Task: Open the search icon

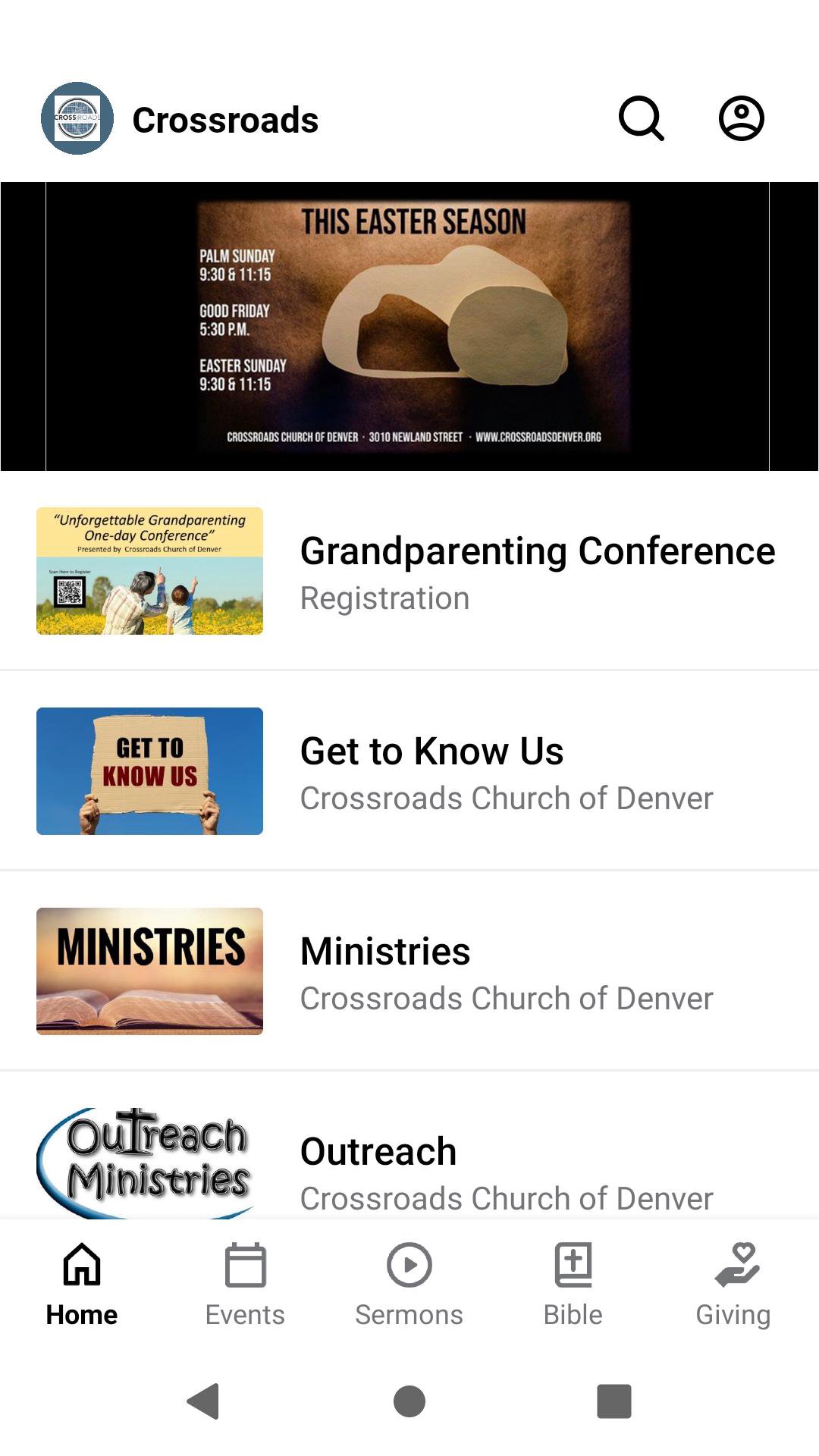Action: [x=642, y=118]
